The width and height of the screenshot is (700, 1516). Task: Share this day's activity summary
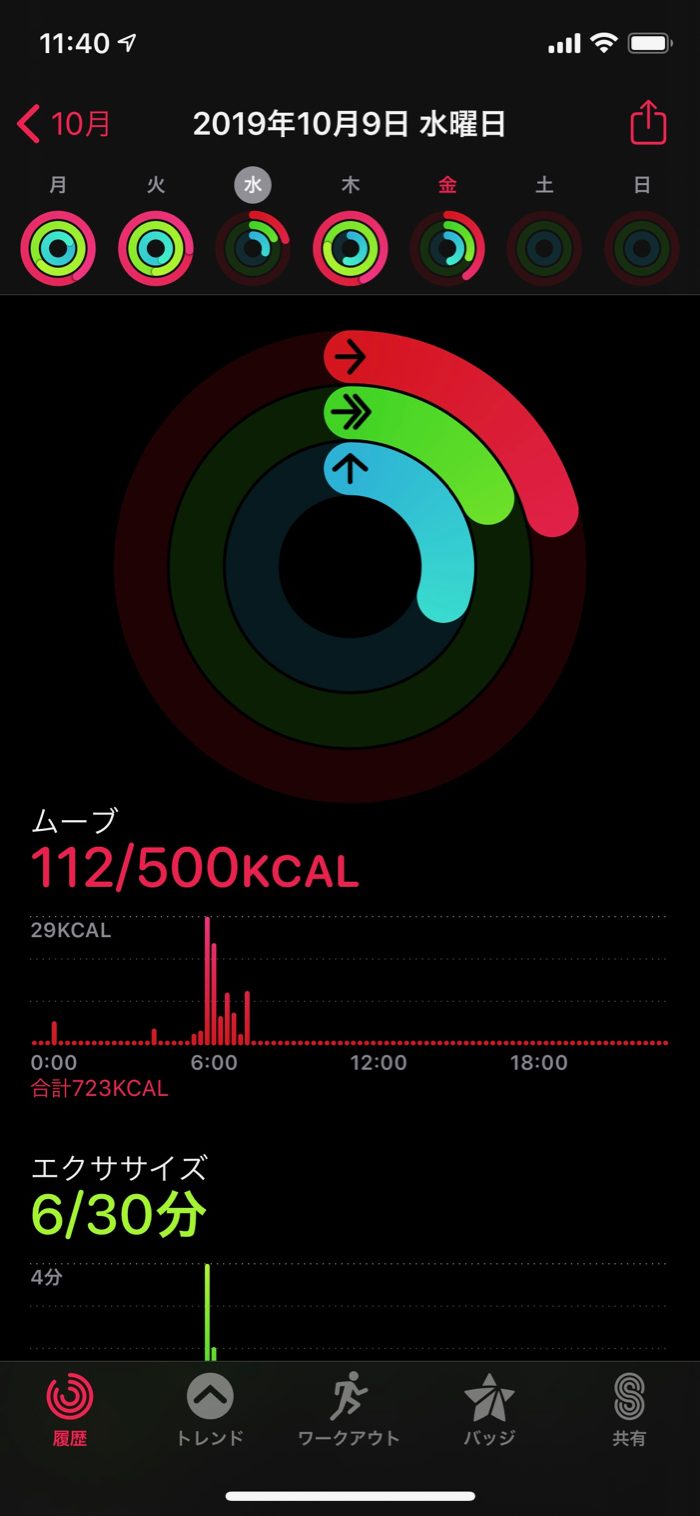pos(647,124)
